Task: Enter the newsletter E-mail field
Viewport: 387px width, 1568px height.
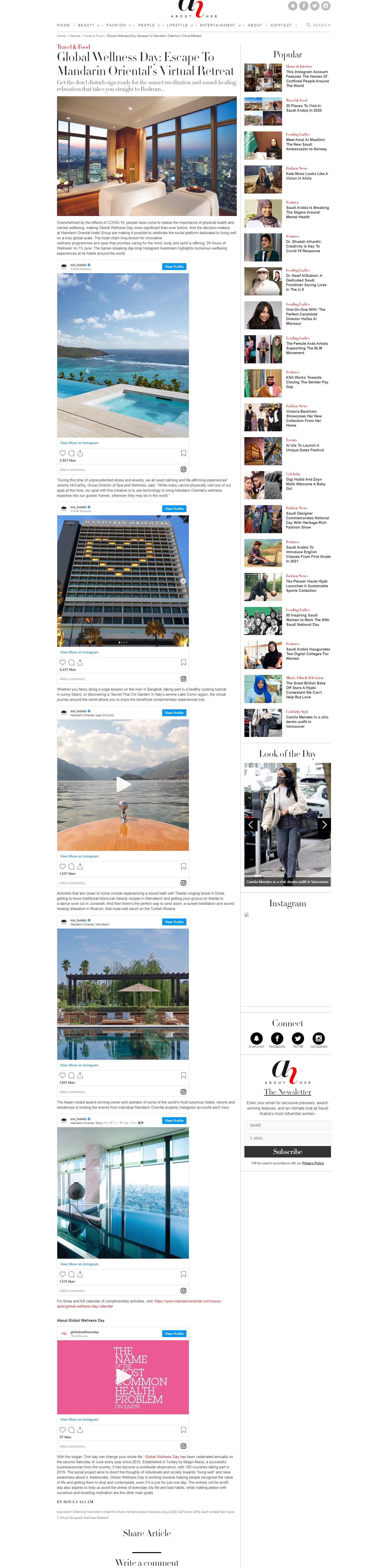Action: 287,1138
